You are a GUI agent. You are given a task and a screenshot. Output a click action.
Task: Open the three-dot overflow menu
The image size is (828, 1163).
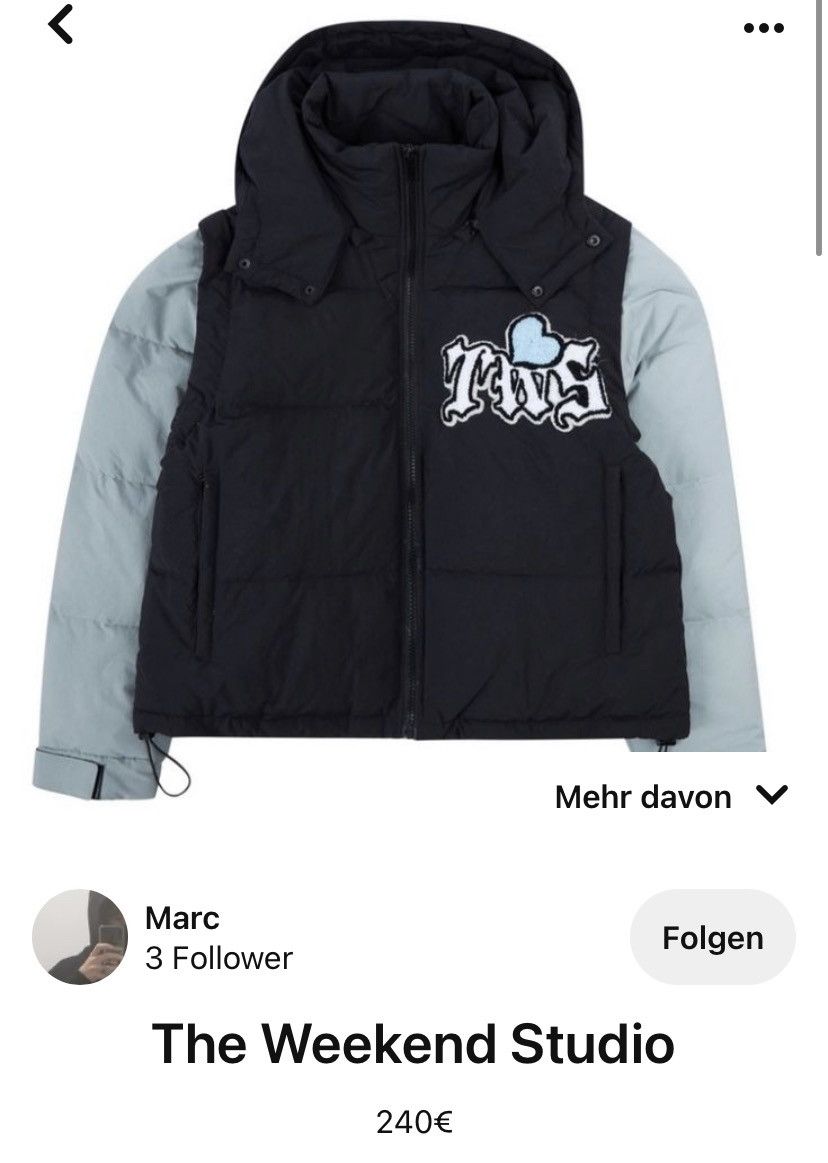764,29
